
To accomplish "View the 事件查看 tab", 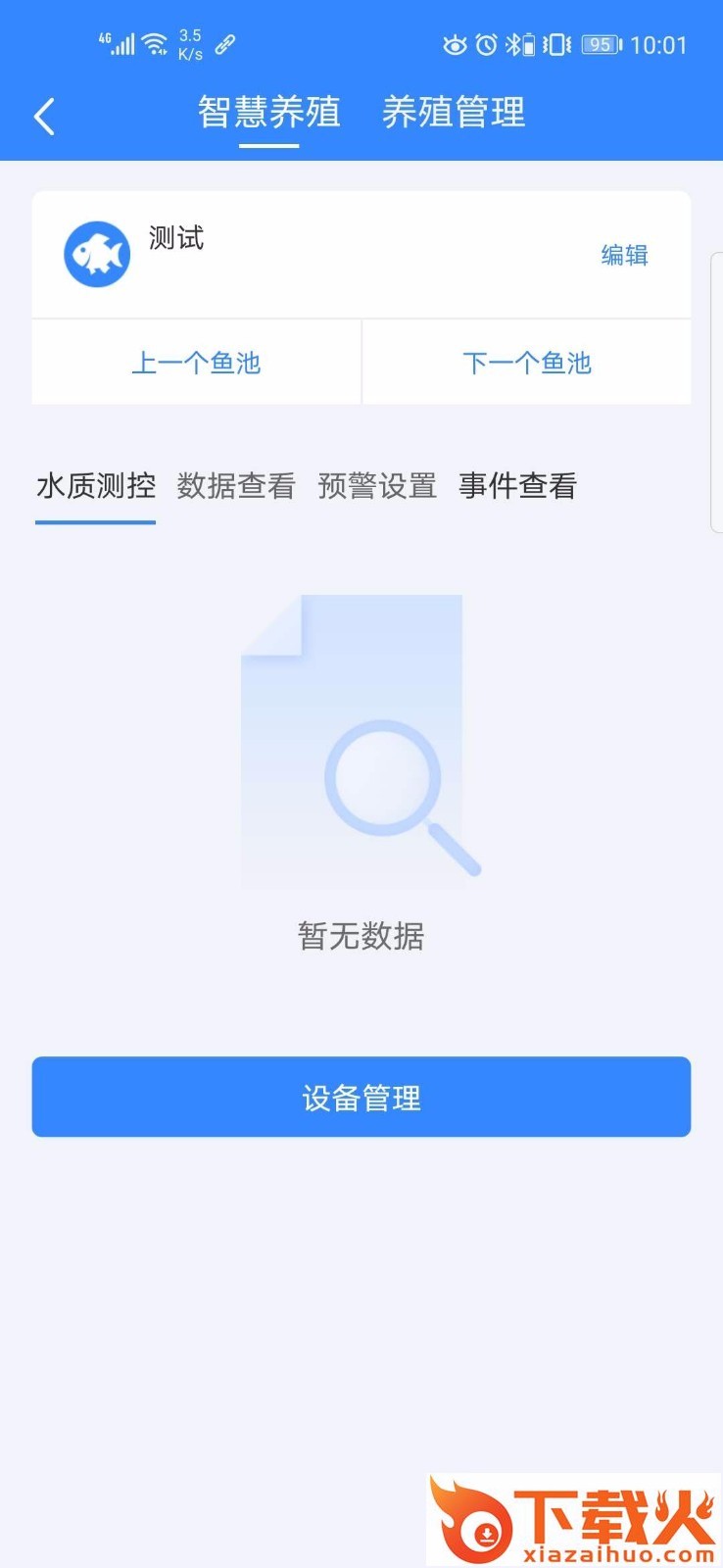I will [517, 486].
